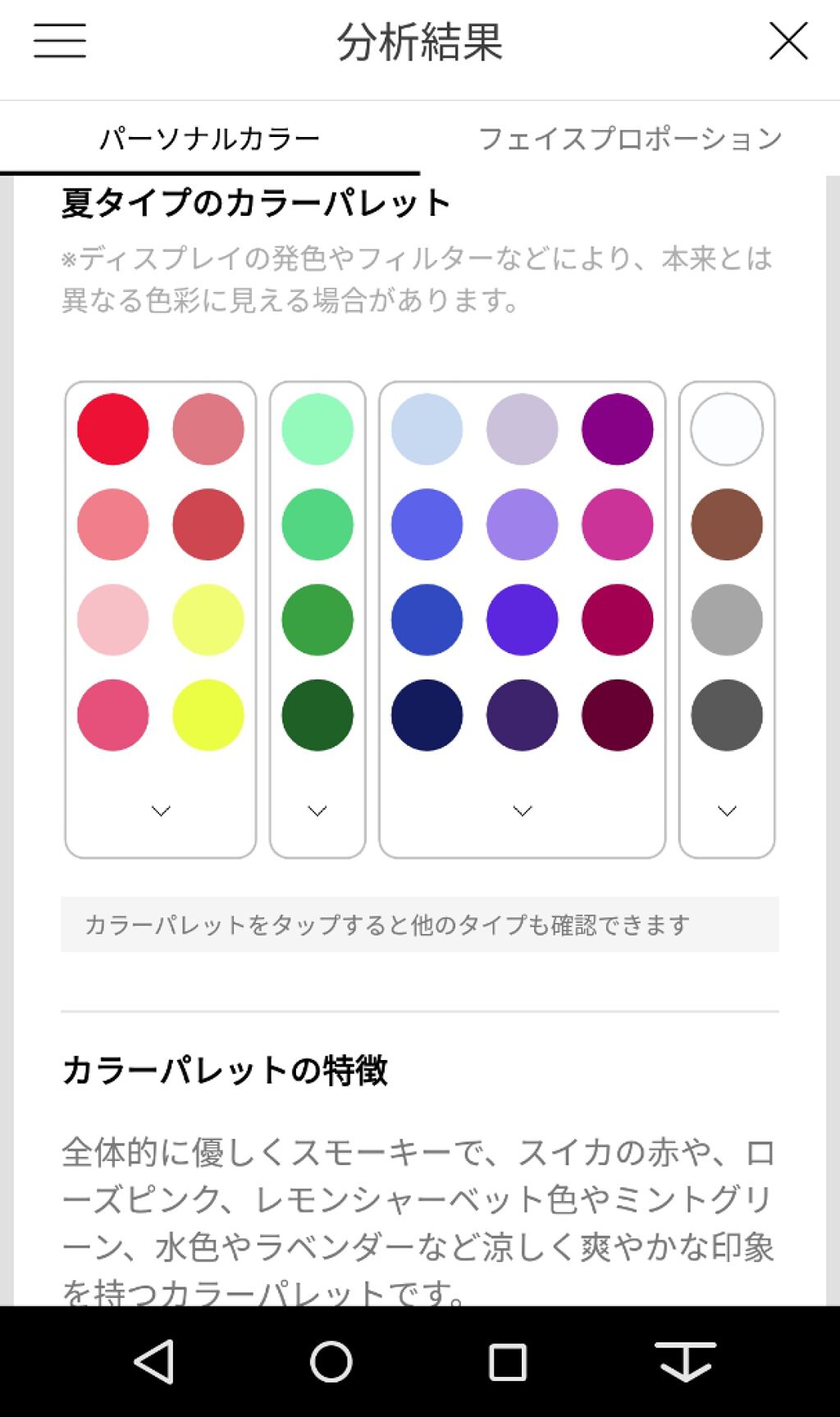
Task: Select the bright red color swatch
Action: (x=113, y=428)
